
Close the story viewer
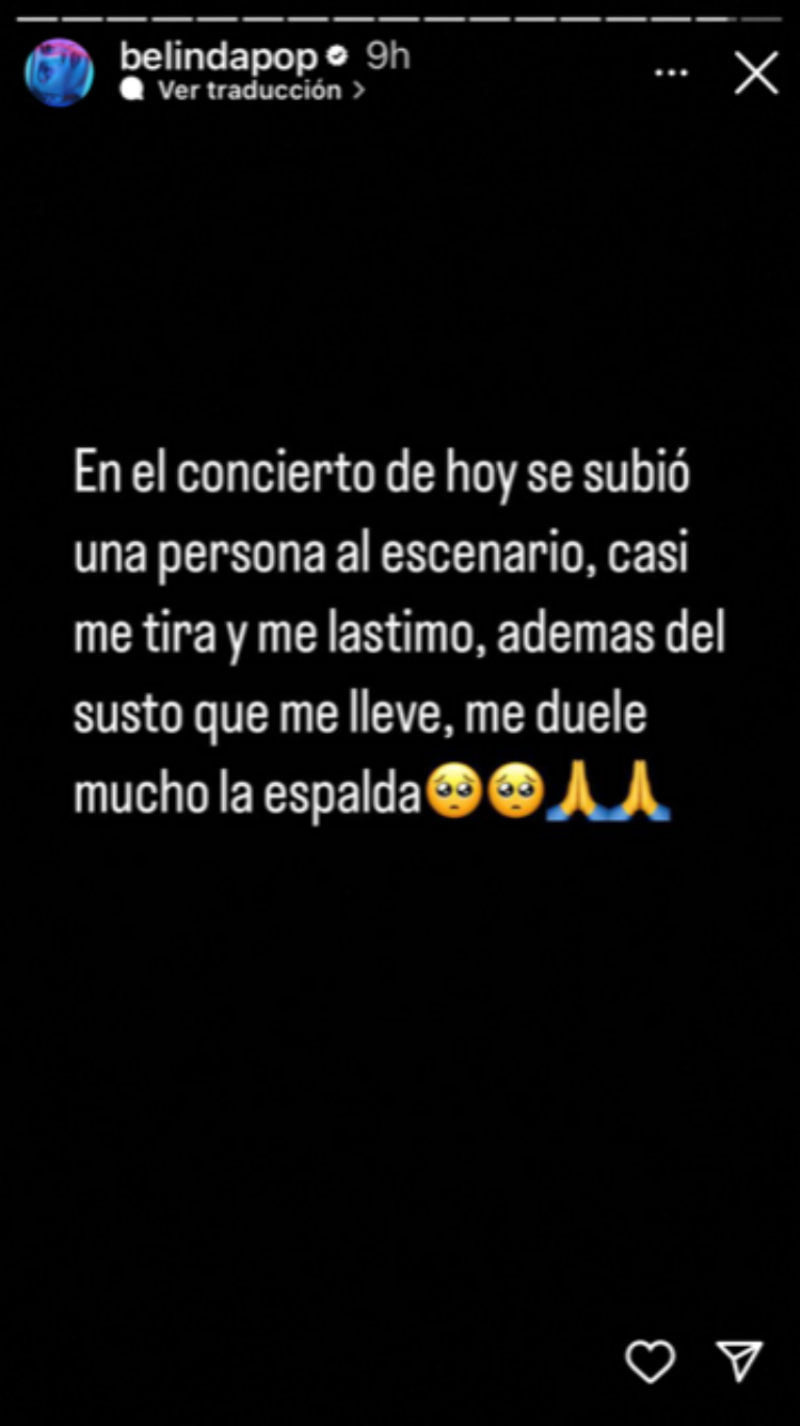pos(756,73)
